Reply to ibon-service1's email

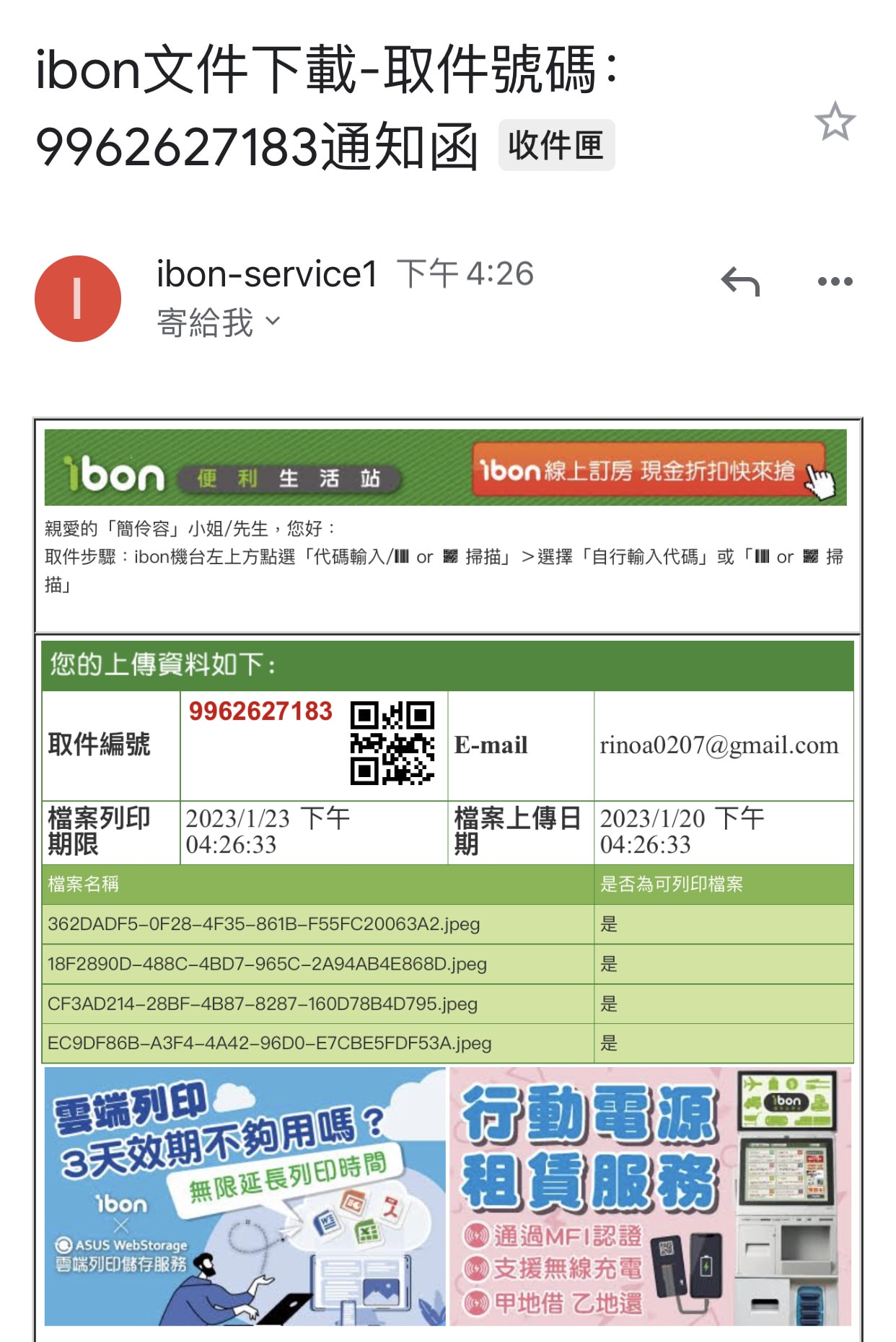pos(740,281)
